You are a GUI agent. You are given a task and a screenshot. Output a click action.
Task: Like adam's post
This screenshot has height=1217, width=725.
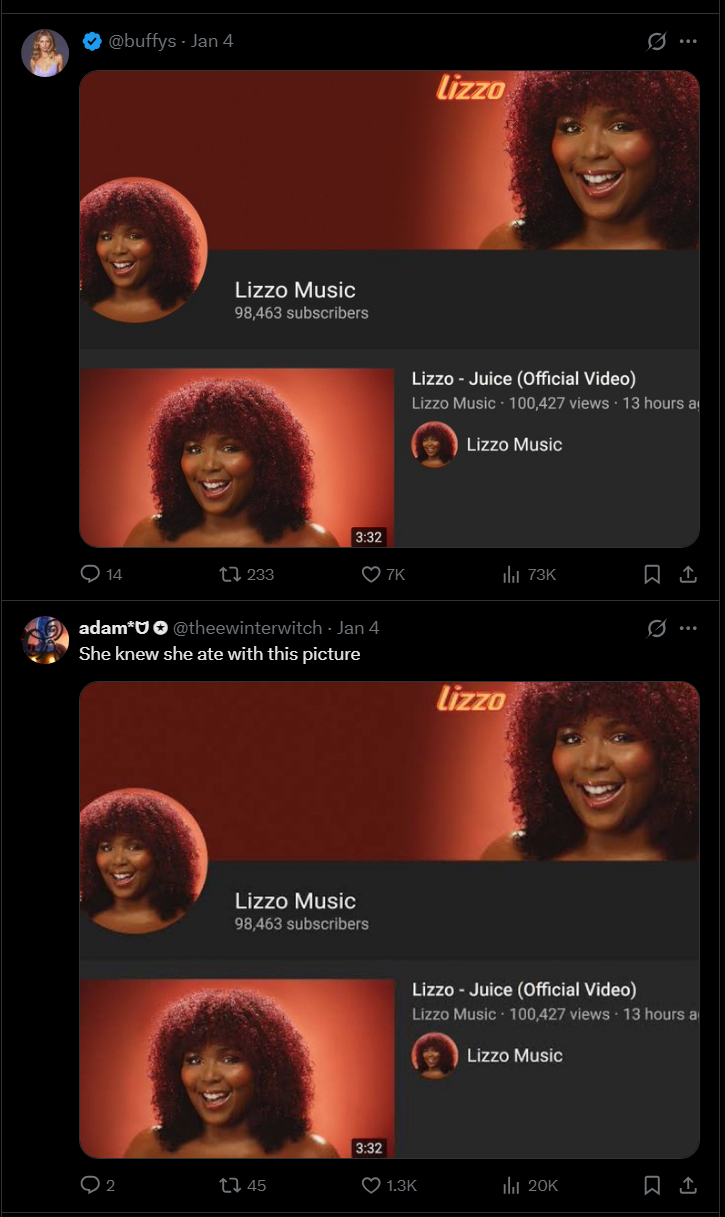pyautogui.click(x=389, y=1185)
